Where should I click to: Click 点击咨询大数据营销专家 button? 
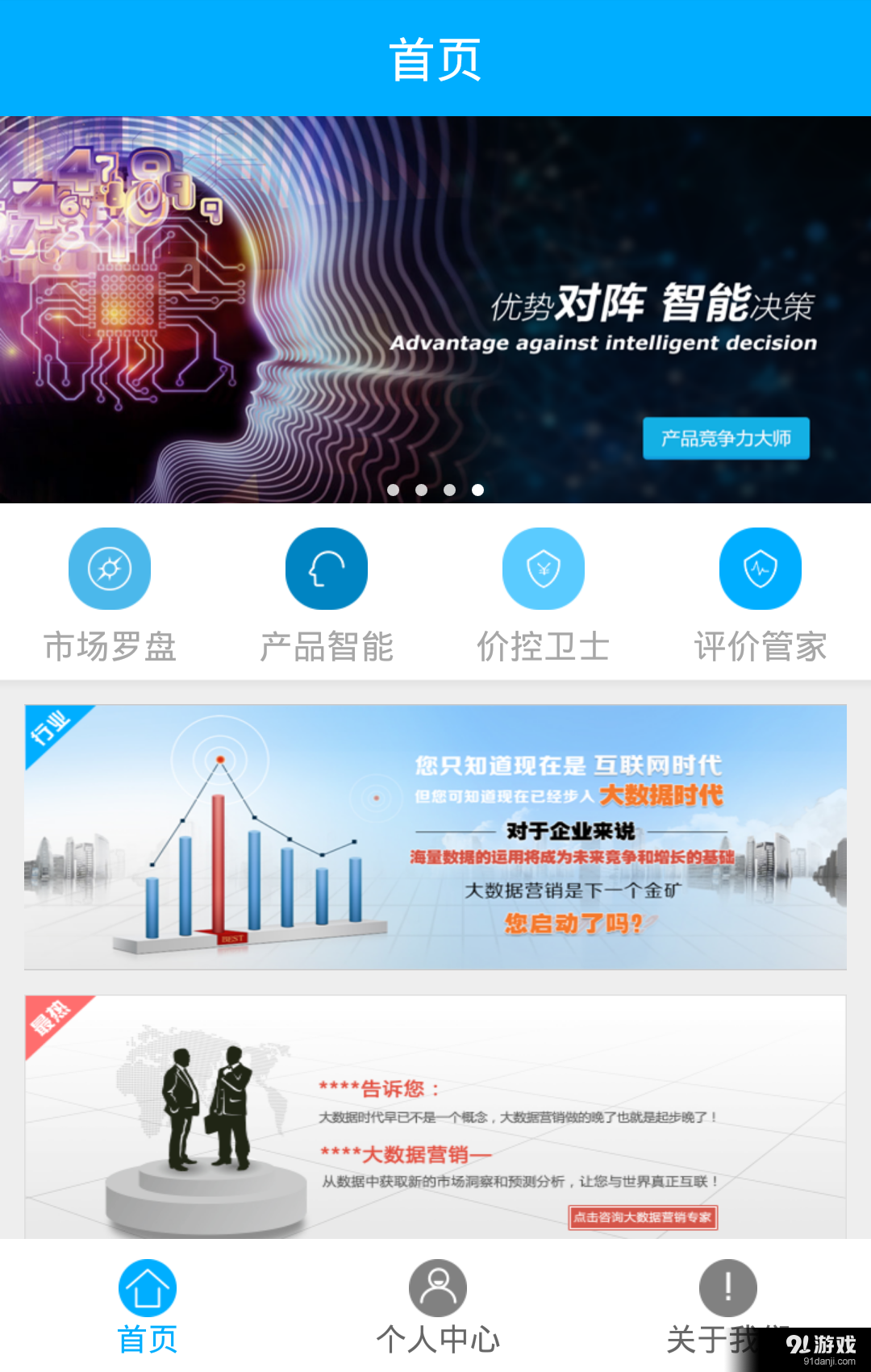[643, 1220]
